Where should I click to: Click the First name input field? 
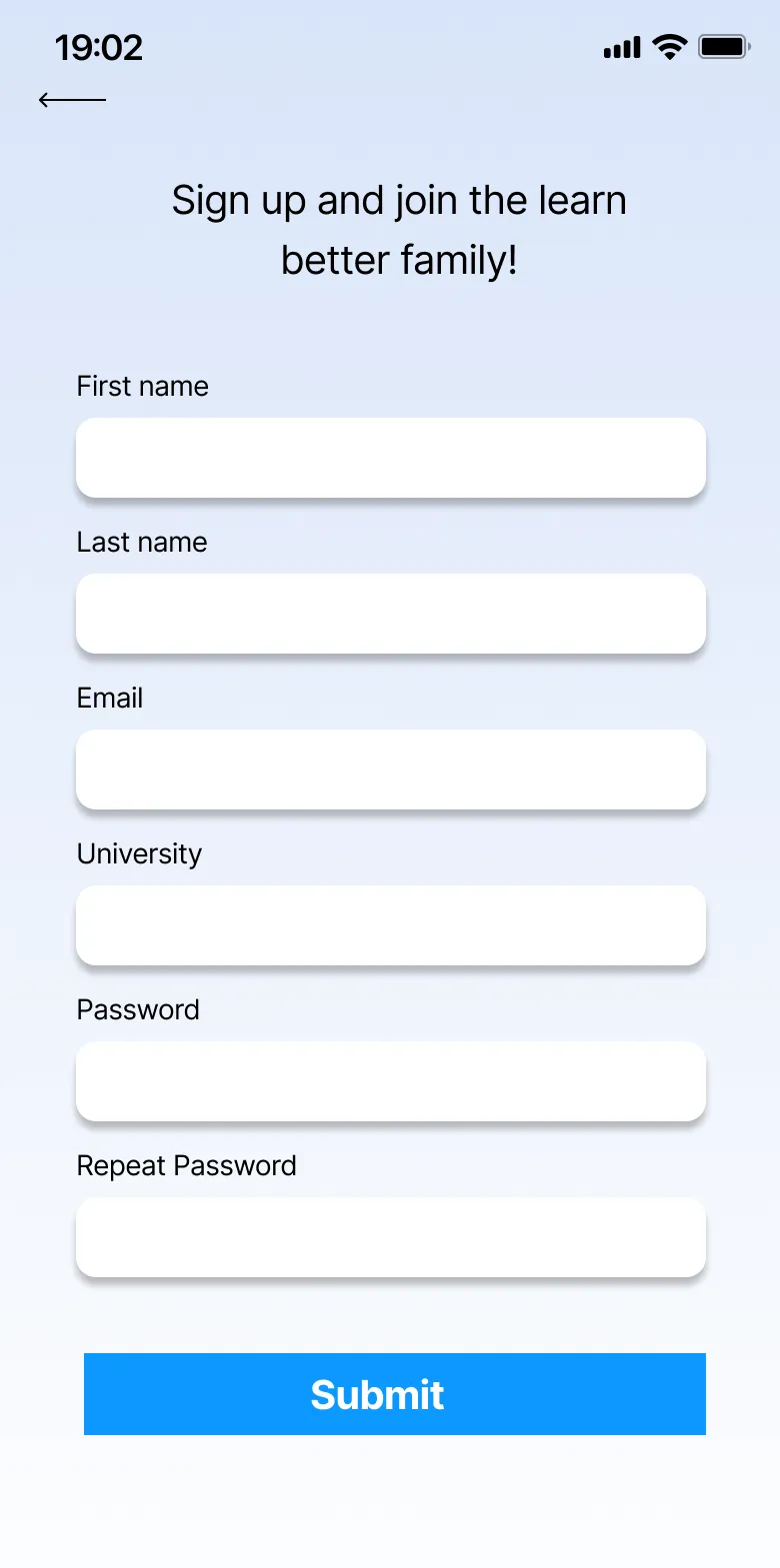pyautogui.click(x=390, y=457)
